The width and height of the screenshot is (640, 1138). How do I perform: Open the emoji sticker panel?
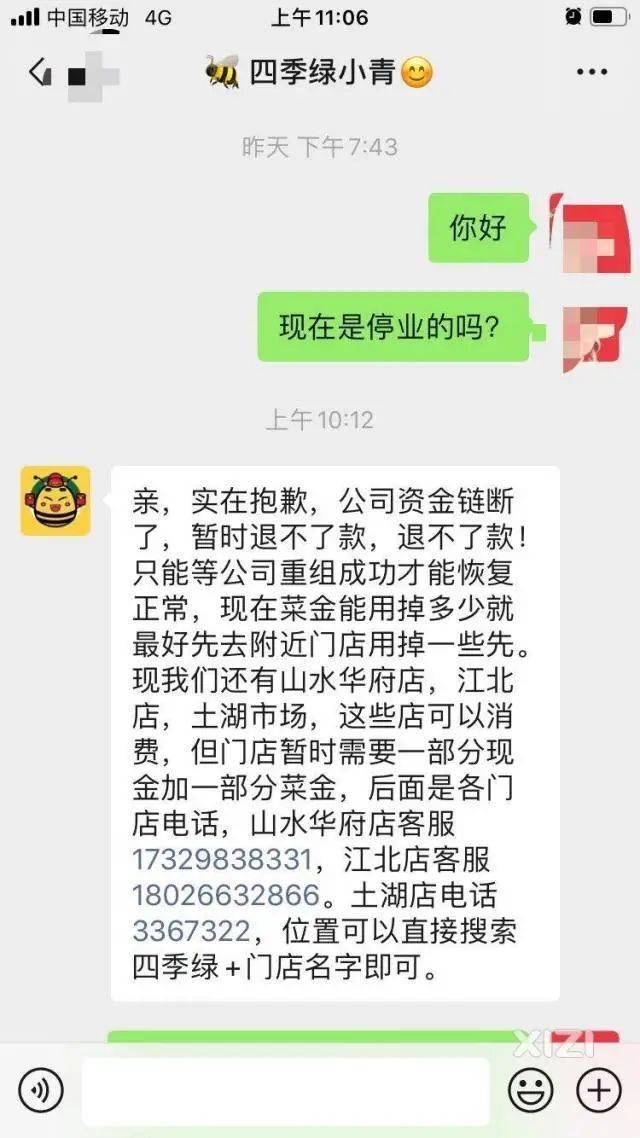pyautogui.click(x=531, y=1089)
